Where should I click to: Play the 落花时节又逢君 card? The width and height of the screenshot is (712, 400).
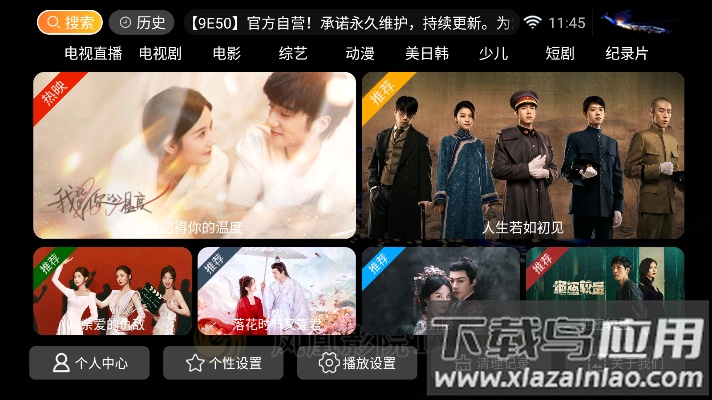click(x=277, y=290)
